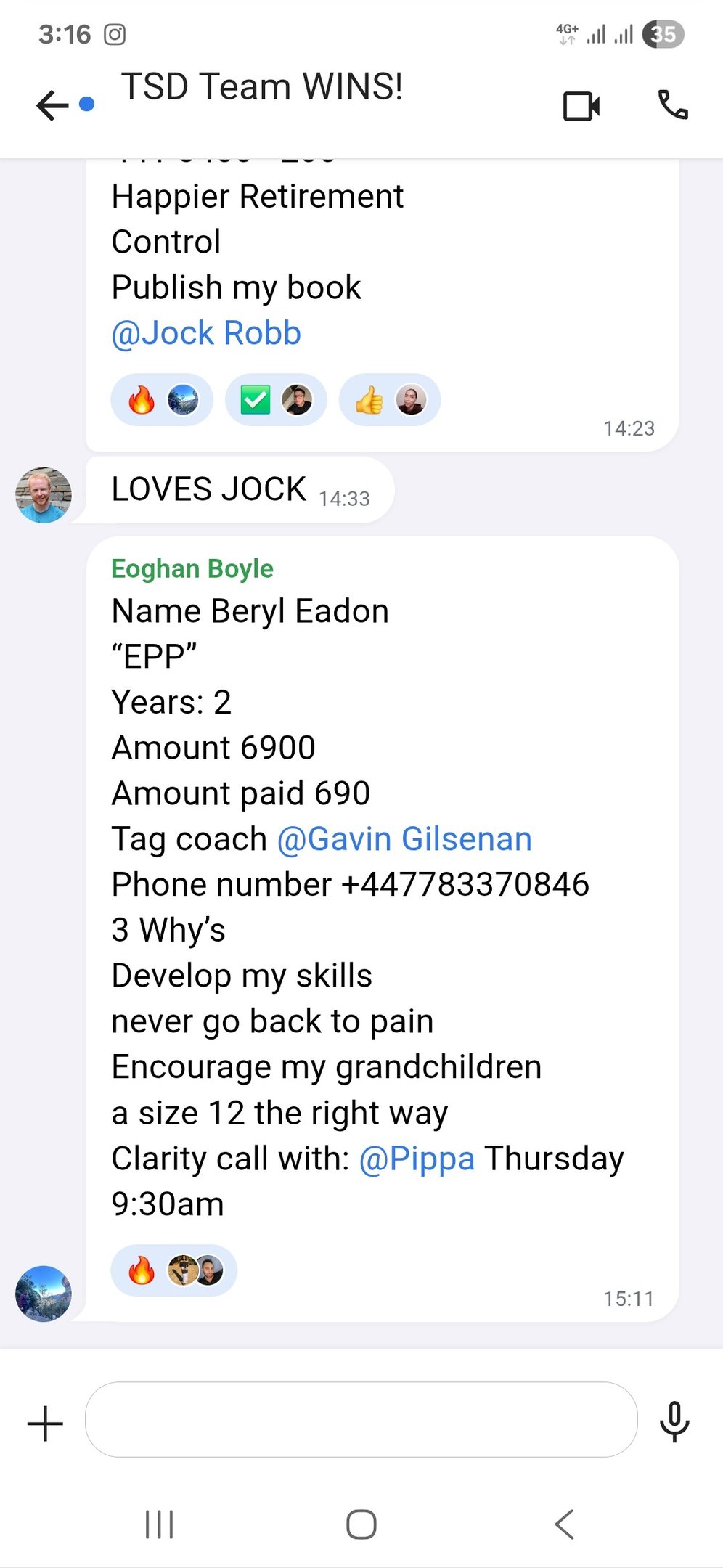The image size is (723, 1568).
Task: Focus the message text field
Action: tap(361, 1420)
